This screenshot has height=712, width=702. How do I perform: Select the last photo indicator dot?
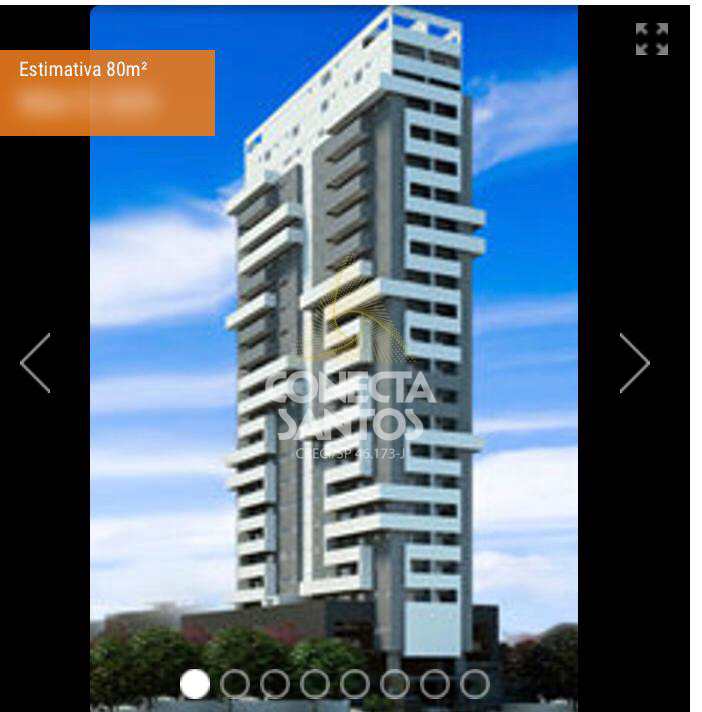tap(475, 684)
